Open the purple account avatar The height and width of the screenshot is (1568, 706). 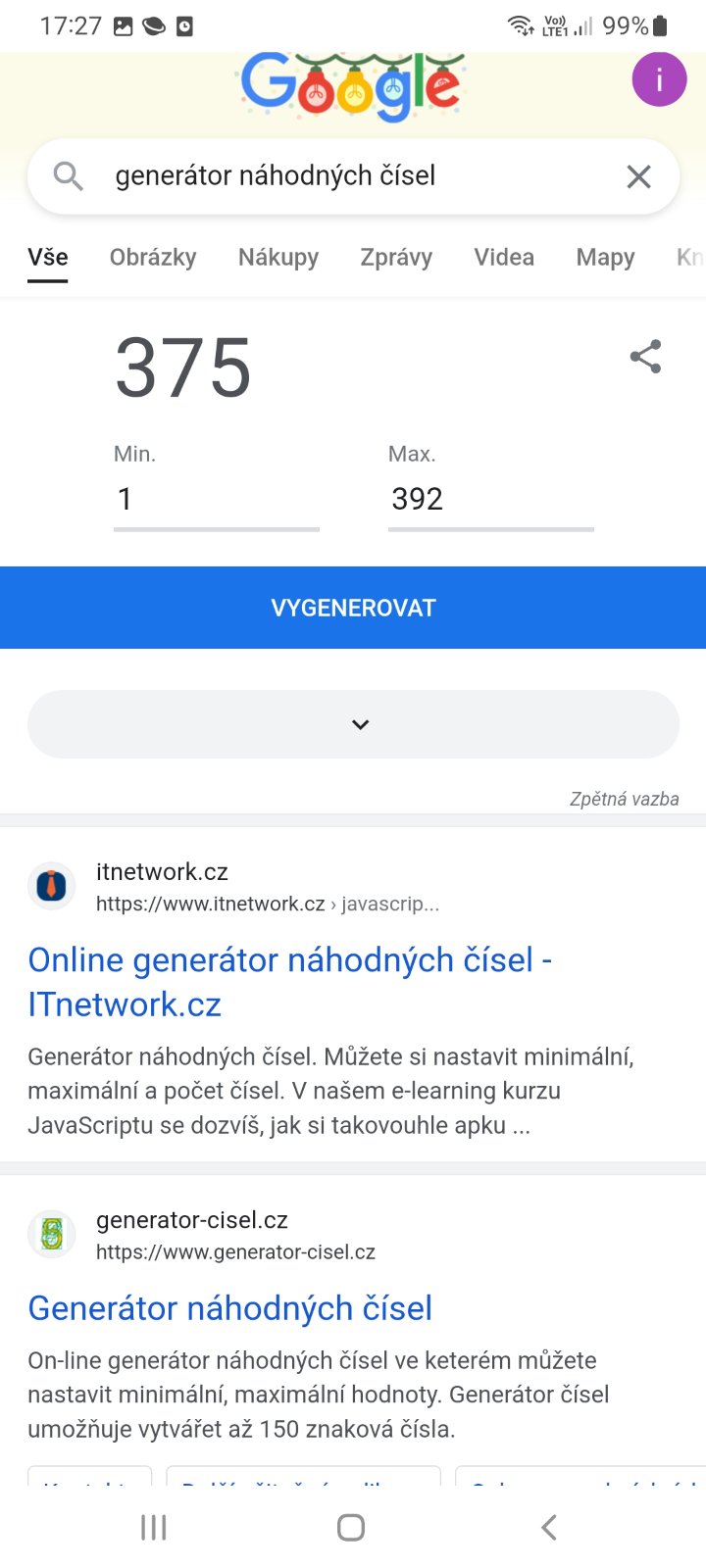659,80
